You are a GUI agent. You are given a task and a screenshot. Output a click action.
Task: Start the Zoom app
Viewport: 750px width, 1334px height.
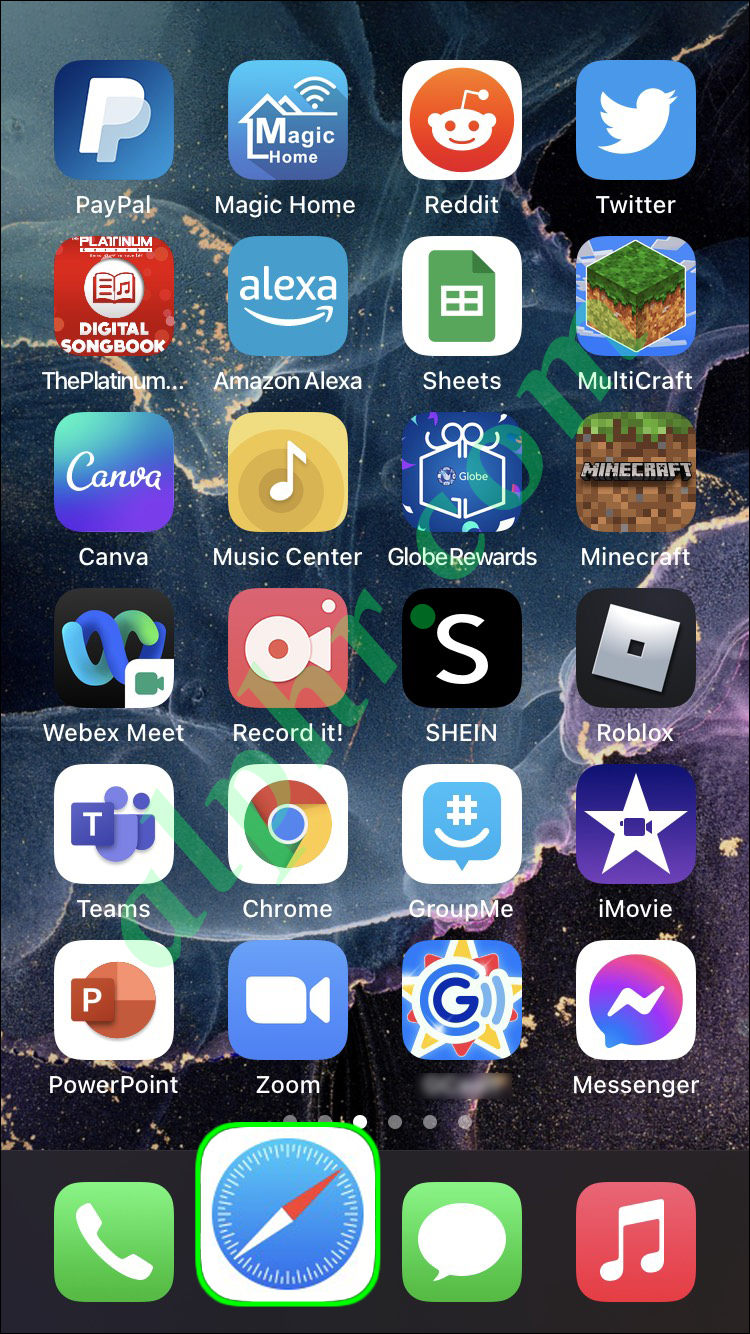pos(288,1000)
